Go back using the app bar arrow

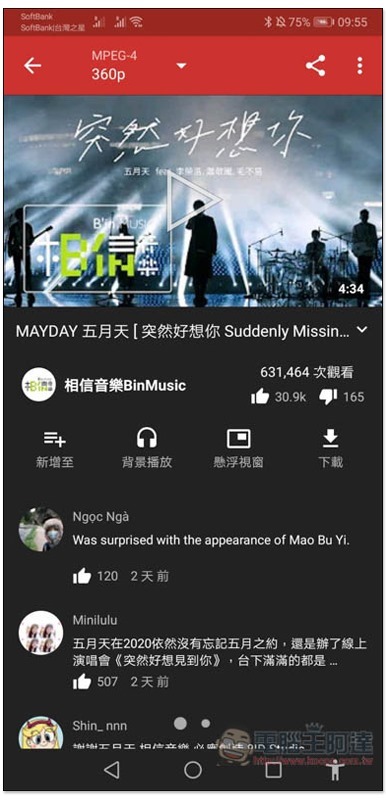click(32, 65)
